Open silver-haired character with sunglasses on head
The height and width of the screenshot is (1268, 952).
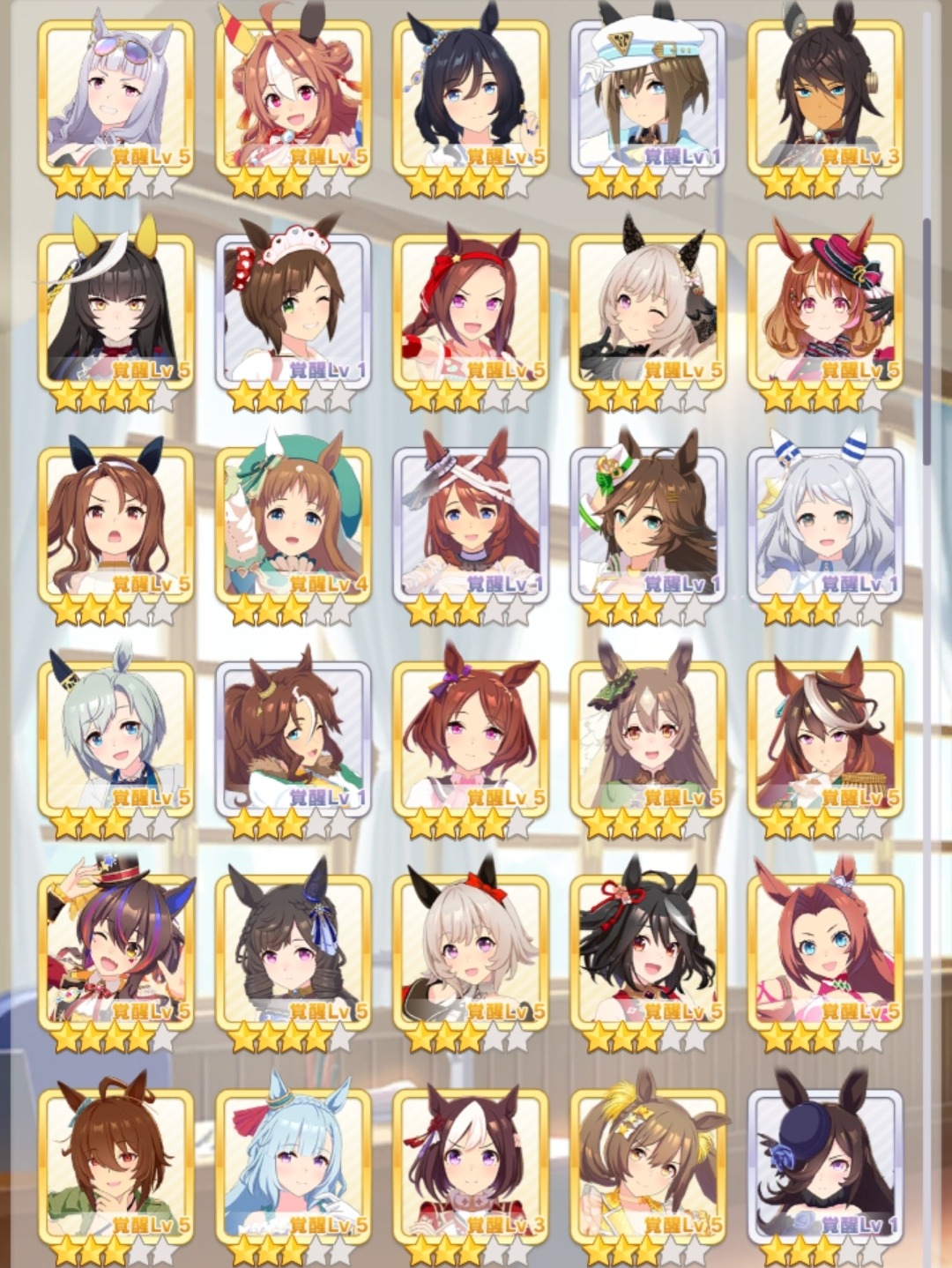click(x=115, y=97)
